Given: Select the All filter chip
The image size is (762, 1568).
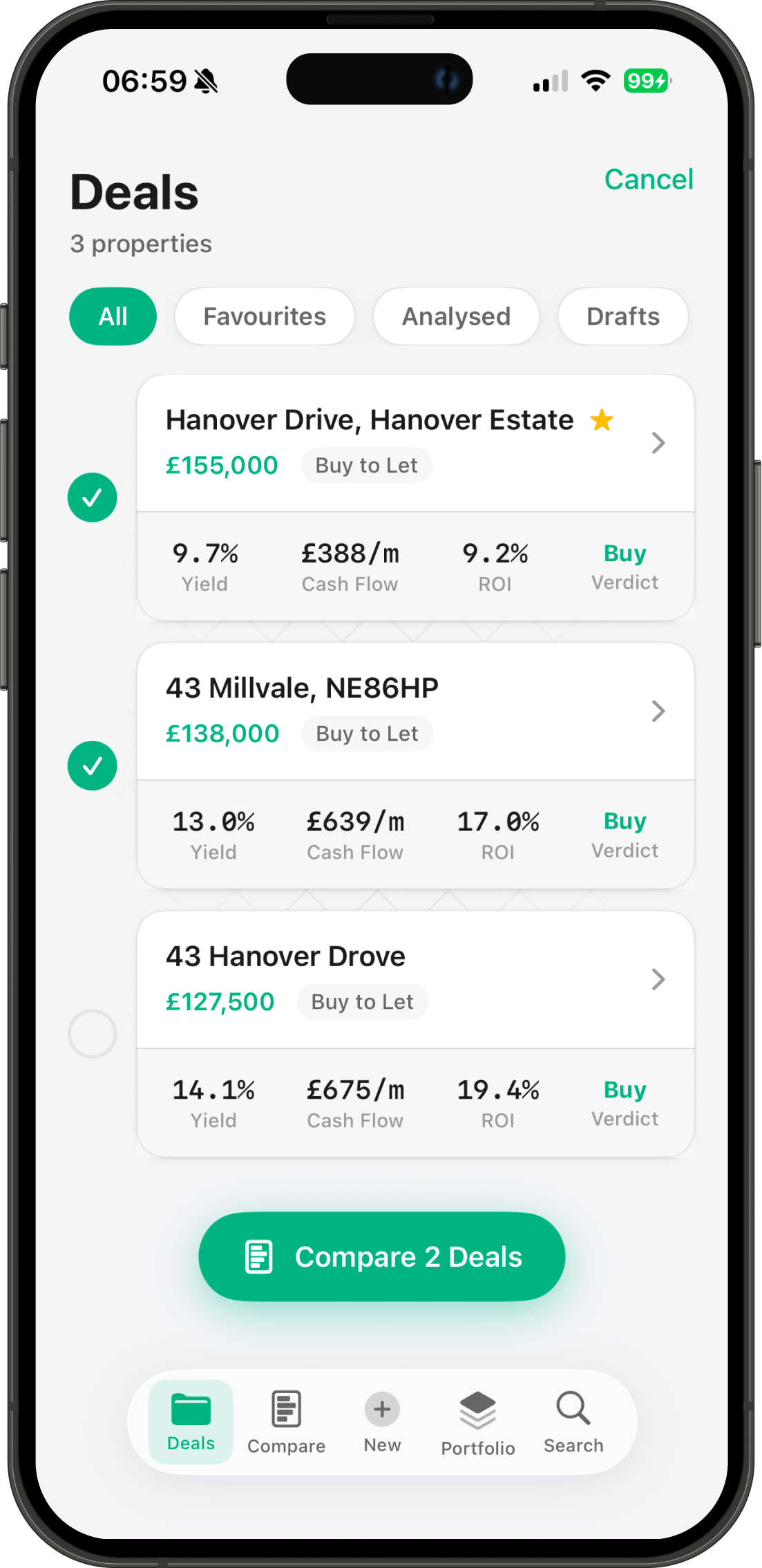Looking at the screenshot, I should [x=113, y=317].
